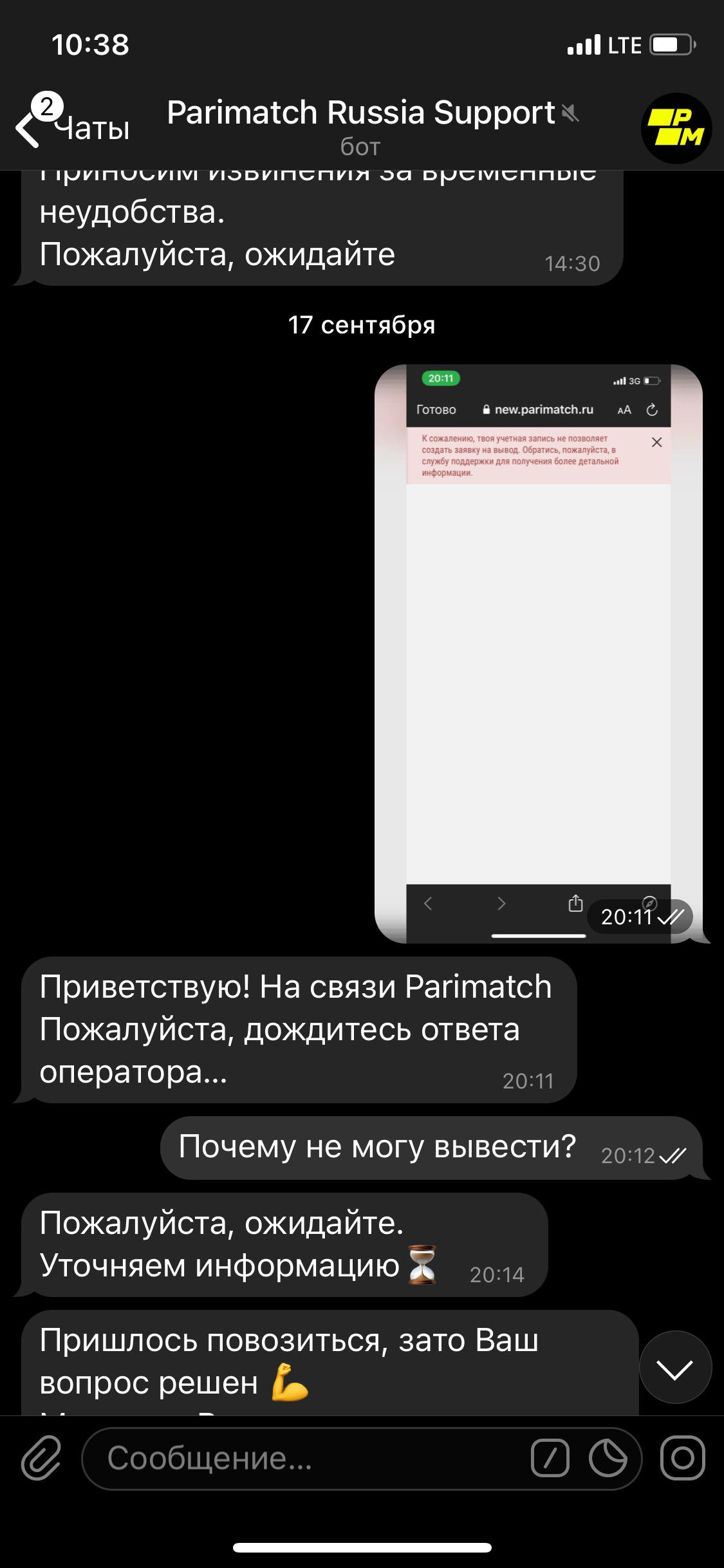Open the Parimatch bot profile avatar
This screenshot has width=724, height=1568.
click(x=676, y=128)
